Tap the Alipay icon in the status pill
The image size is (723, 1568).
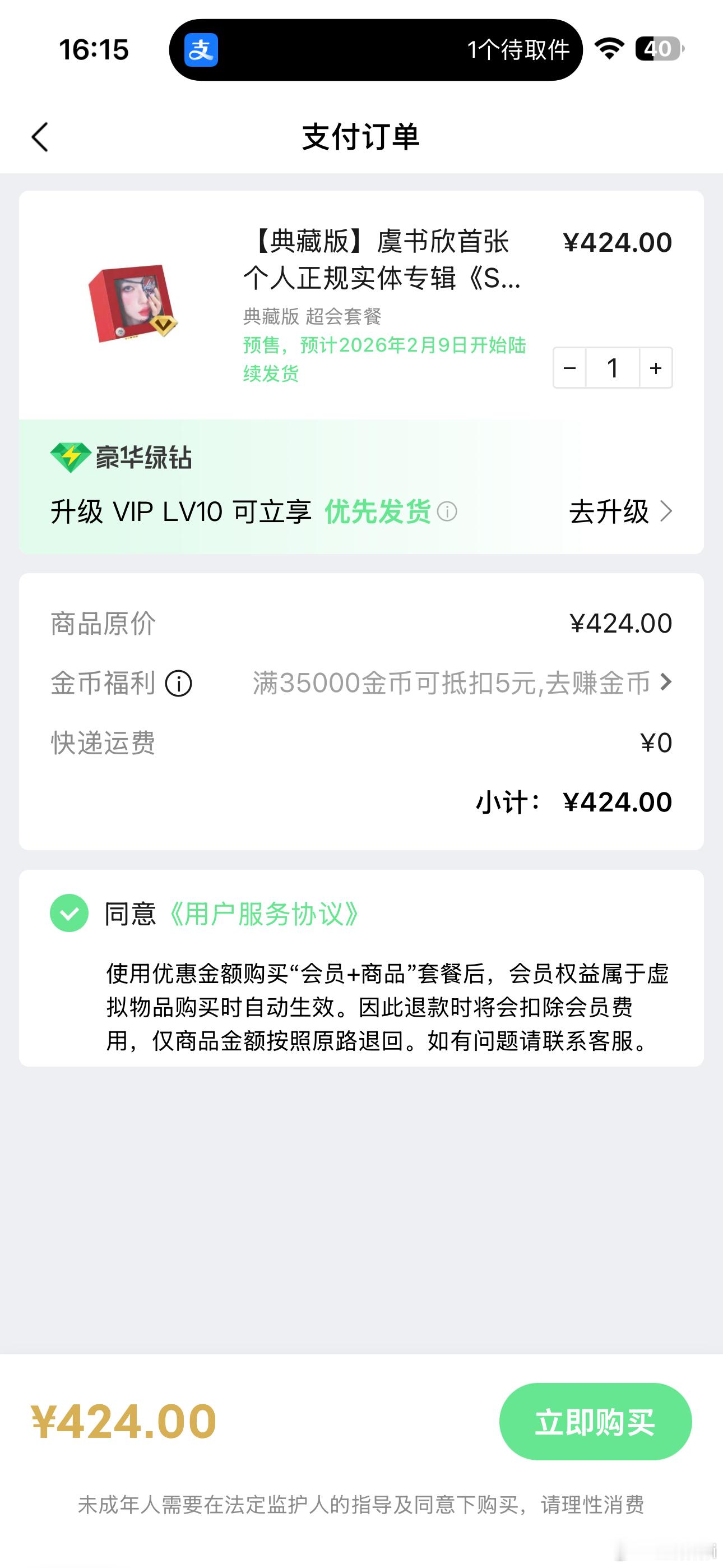201,50
